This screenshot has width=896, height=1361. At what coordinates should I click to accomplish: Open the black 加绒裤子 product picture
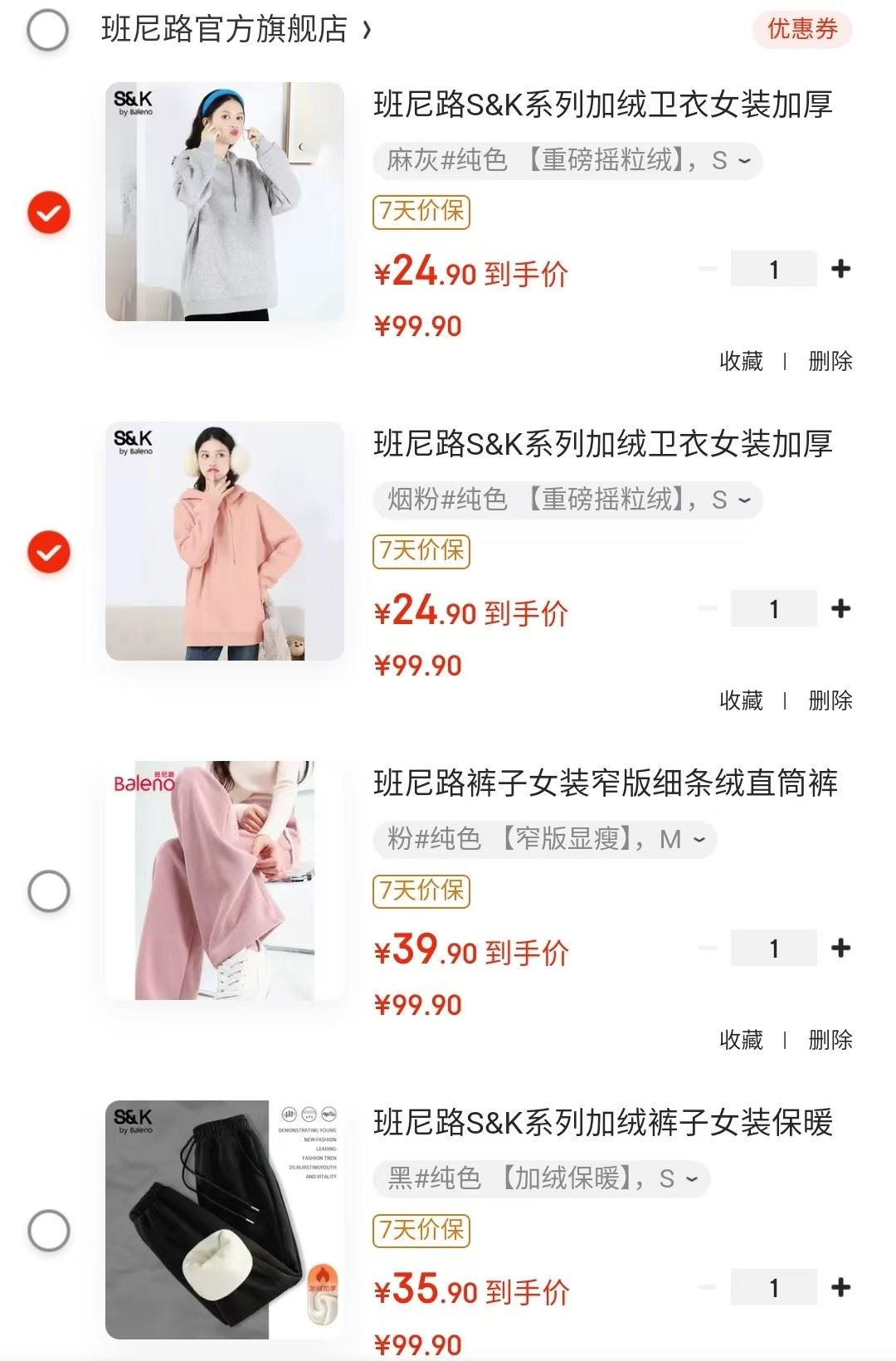[225, 1220]
